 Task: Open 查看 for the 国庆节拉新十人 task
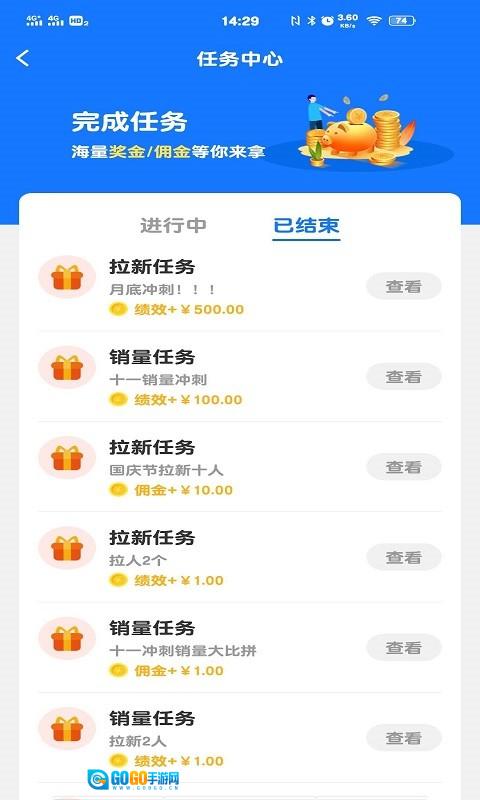point(403,467)
